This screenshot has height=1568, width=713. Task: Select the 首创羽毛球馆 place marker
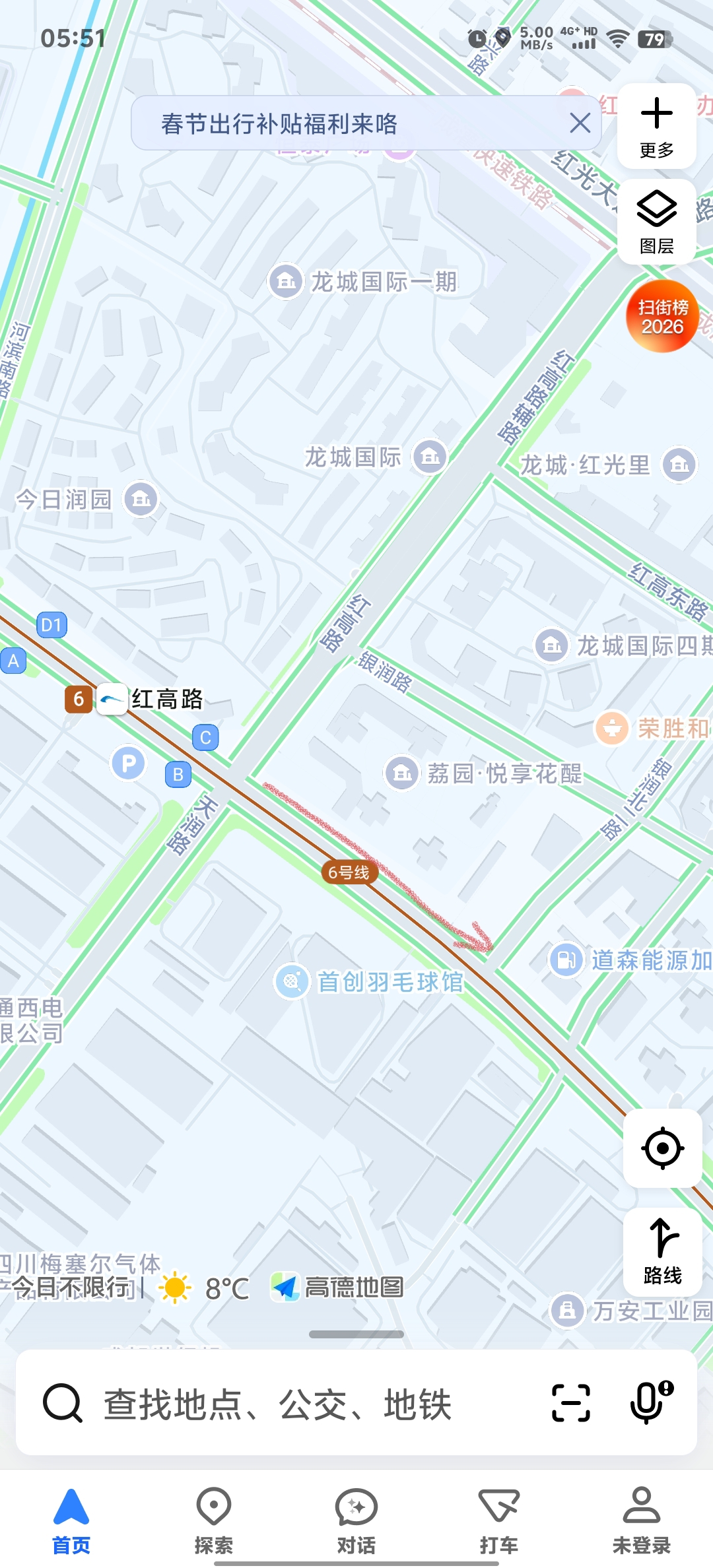pyautogui.click(x=291, y=982)
